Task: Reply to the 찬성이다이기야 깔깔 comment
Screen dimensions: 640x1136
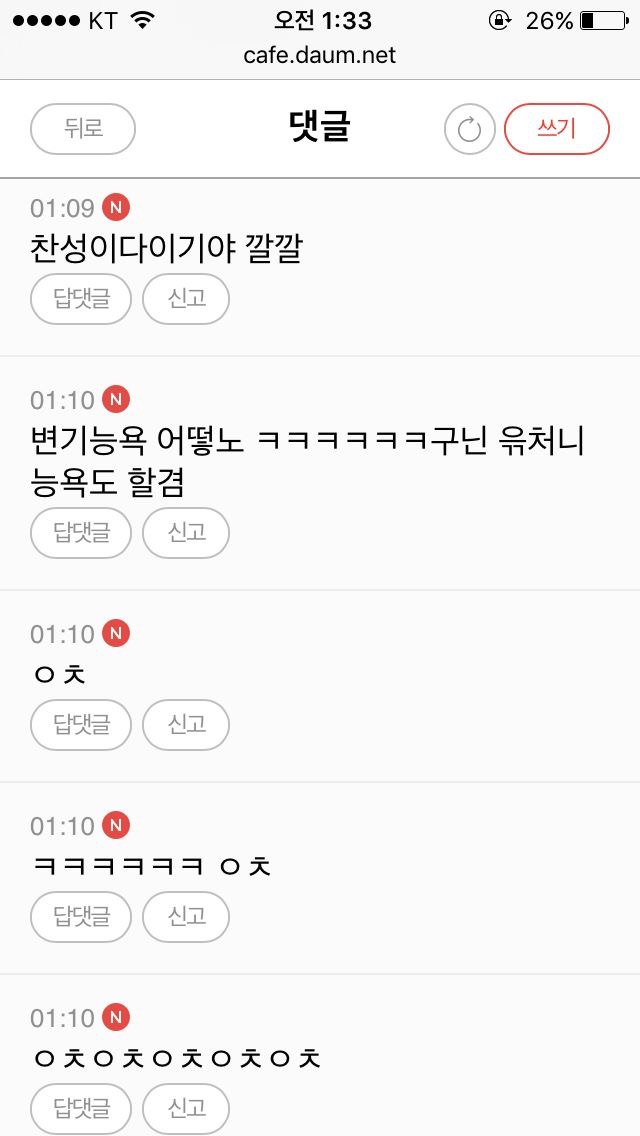Action: [81, 299]
